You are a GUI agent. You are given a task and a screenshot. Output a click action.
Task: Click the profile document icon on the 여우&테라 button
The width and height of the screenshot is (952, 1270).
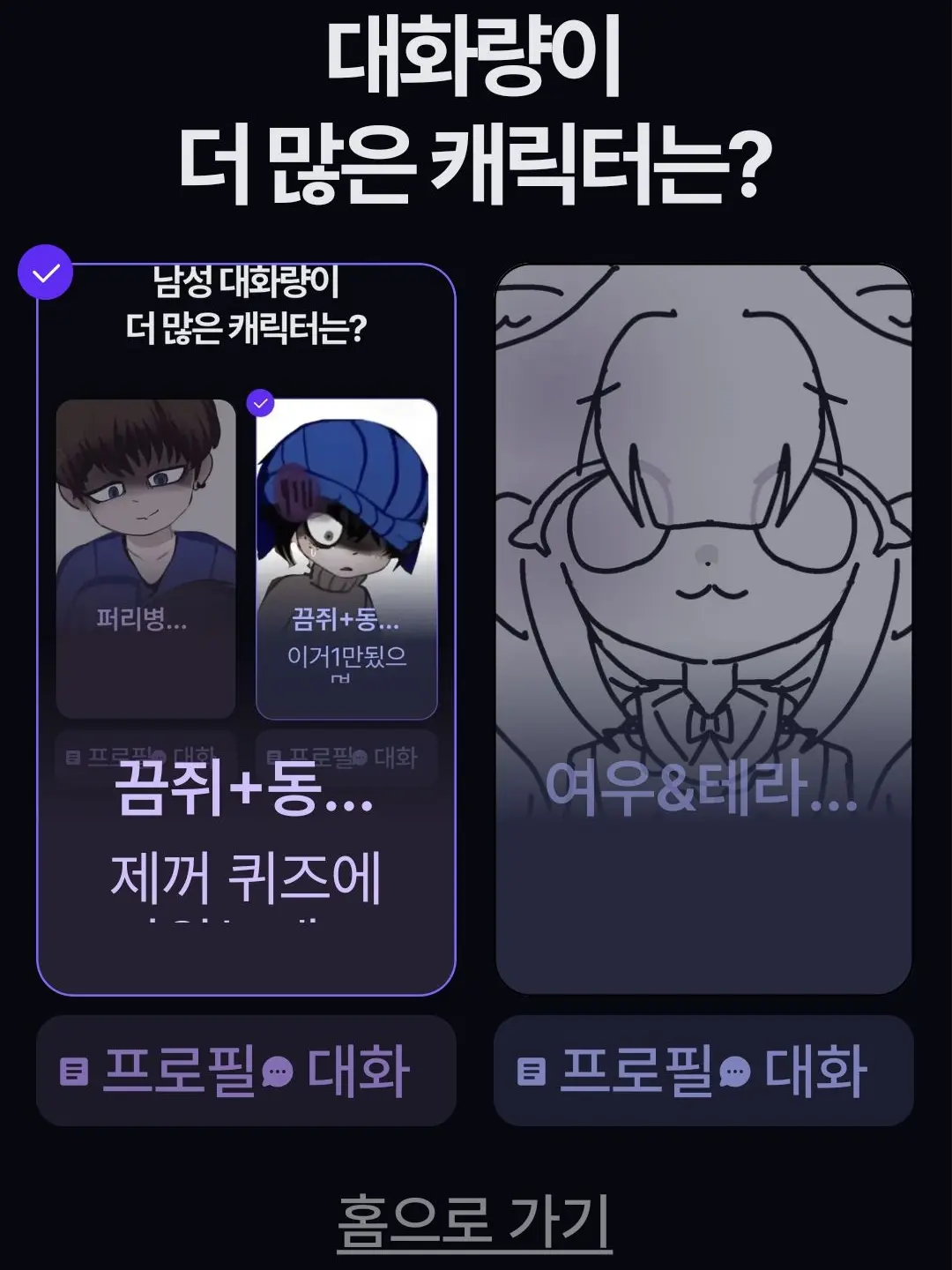coord(531,1069)
